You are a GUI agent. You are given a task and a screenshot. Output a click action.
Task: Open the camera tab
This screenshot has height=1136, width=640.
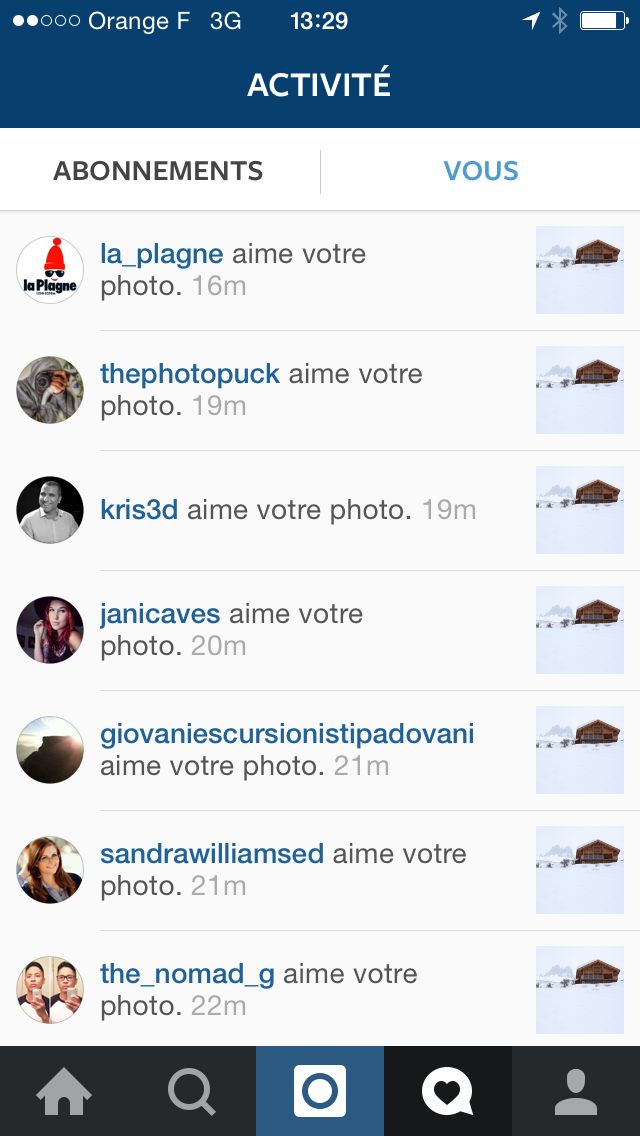(320, 1091)
